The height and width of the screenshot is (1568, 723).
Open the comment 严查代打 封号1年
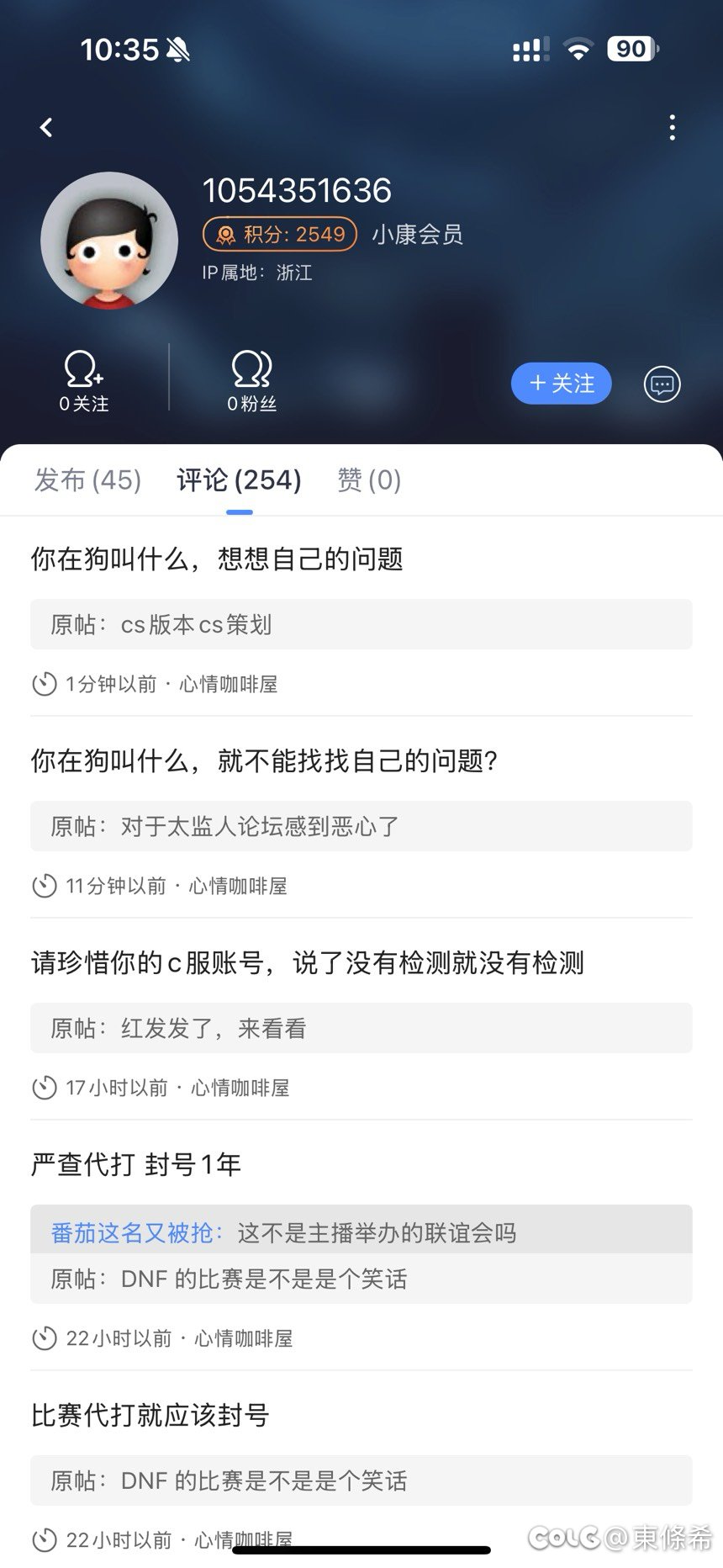(136, 1165)
